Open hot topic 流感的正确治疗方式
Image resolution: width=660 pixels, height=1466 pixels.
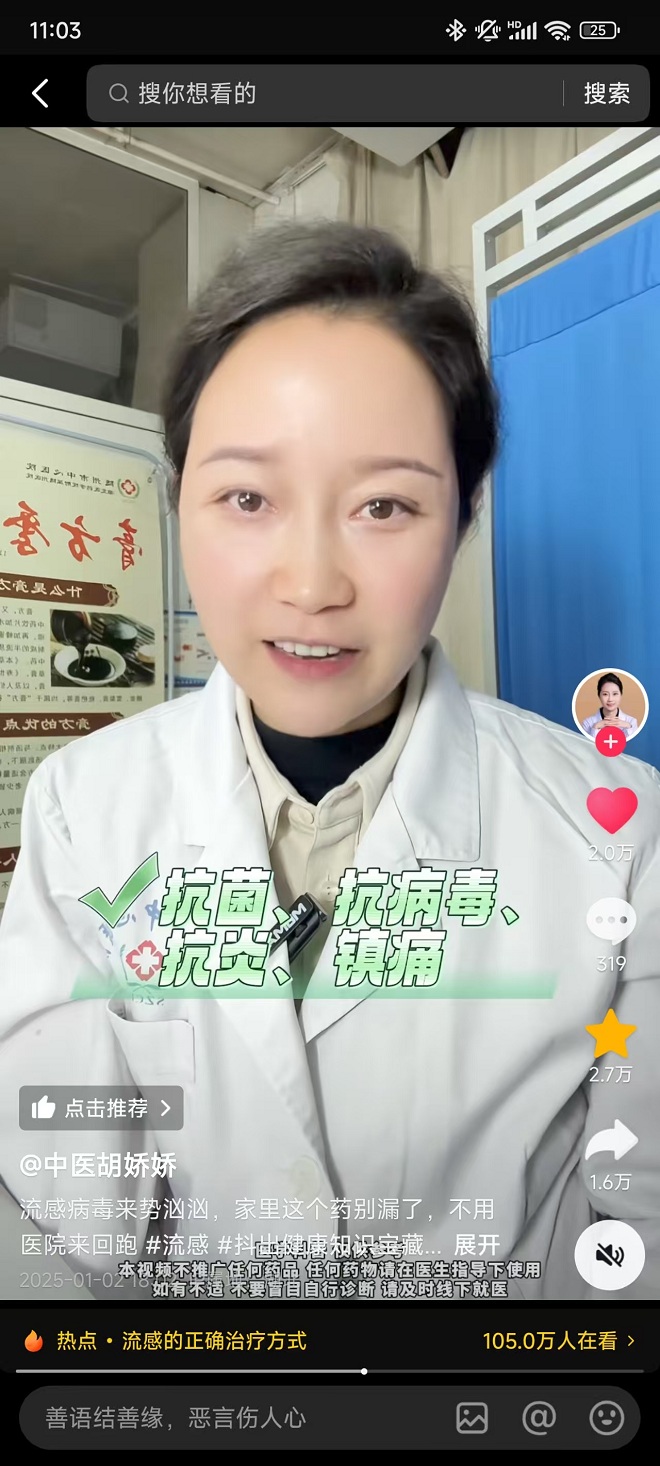click(x=214, y=1341)
